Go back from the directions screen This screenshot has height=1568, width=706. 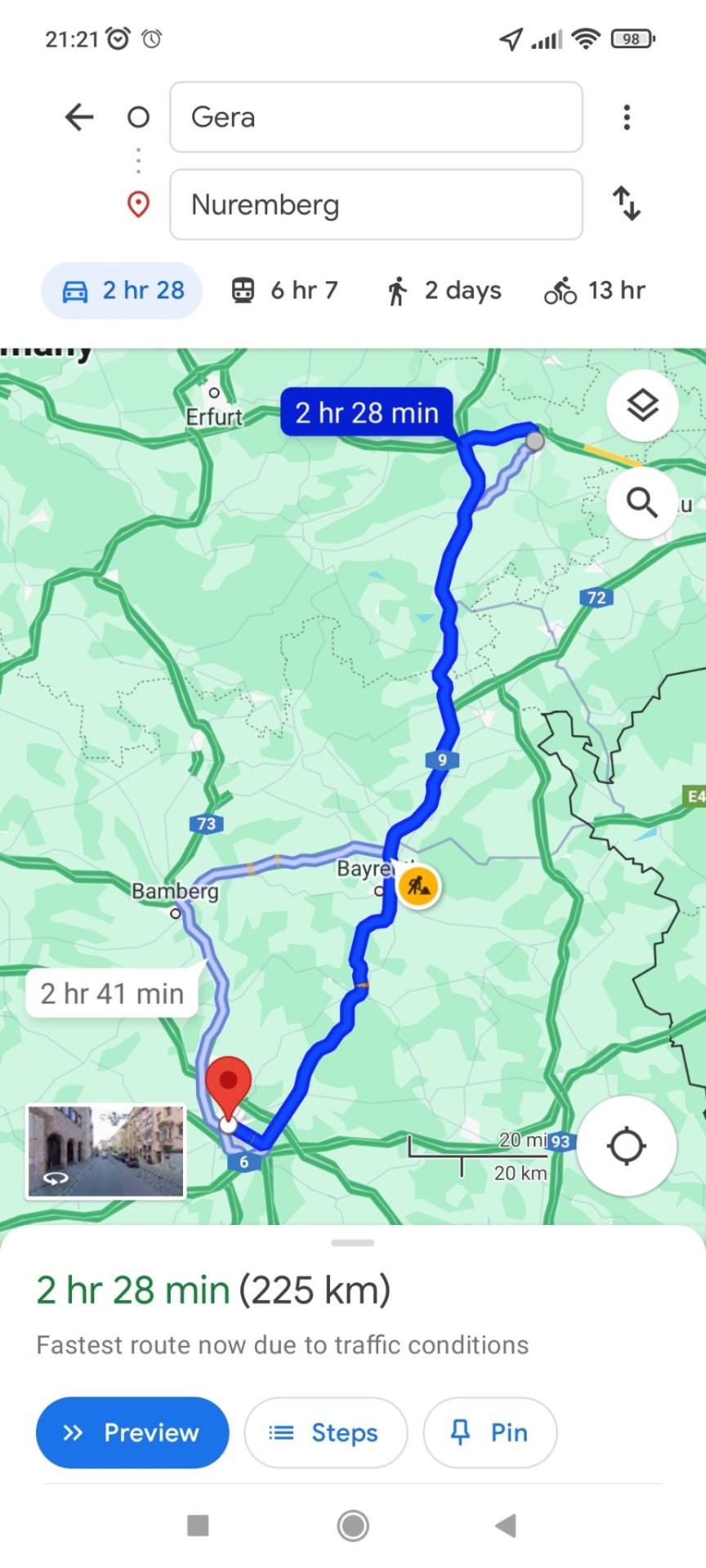(x=79, y=117)
